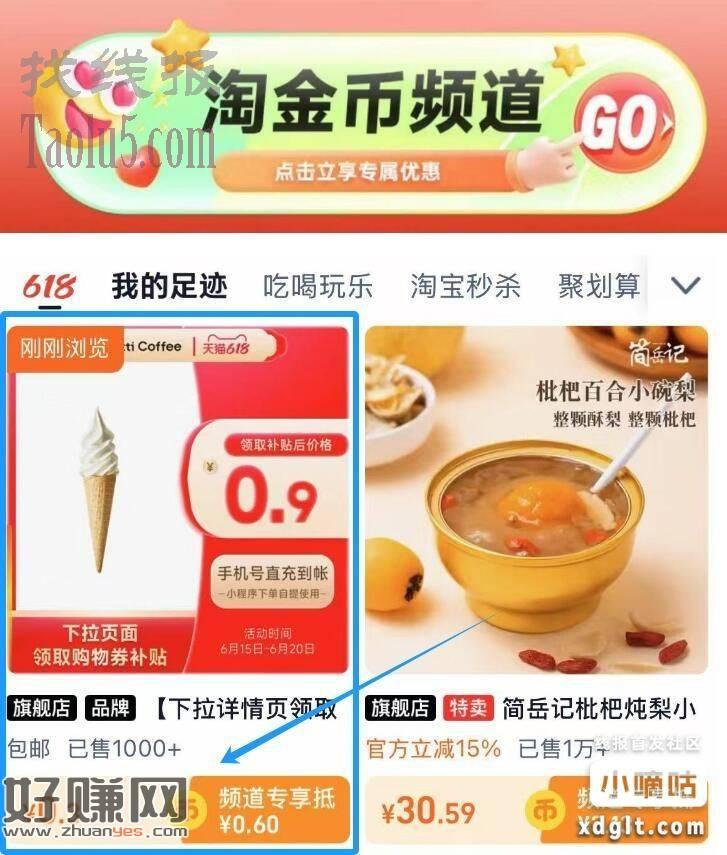727x855 pixels.
Task: Expand the category tabs dropdown arrow
Action: click(x=686, y=286)
